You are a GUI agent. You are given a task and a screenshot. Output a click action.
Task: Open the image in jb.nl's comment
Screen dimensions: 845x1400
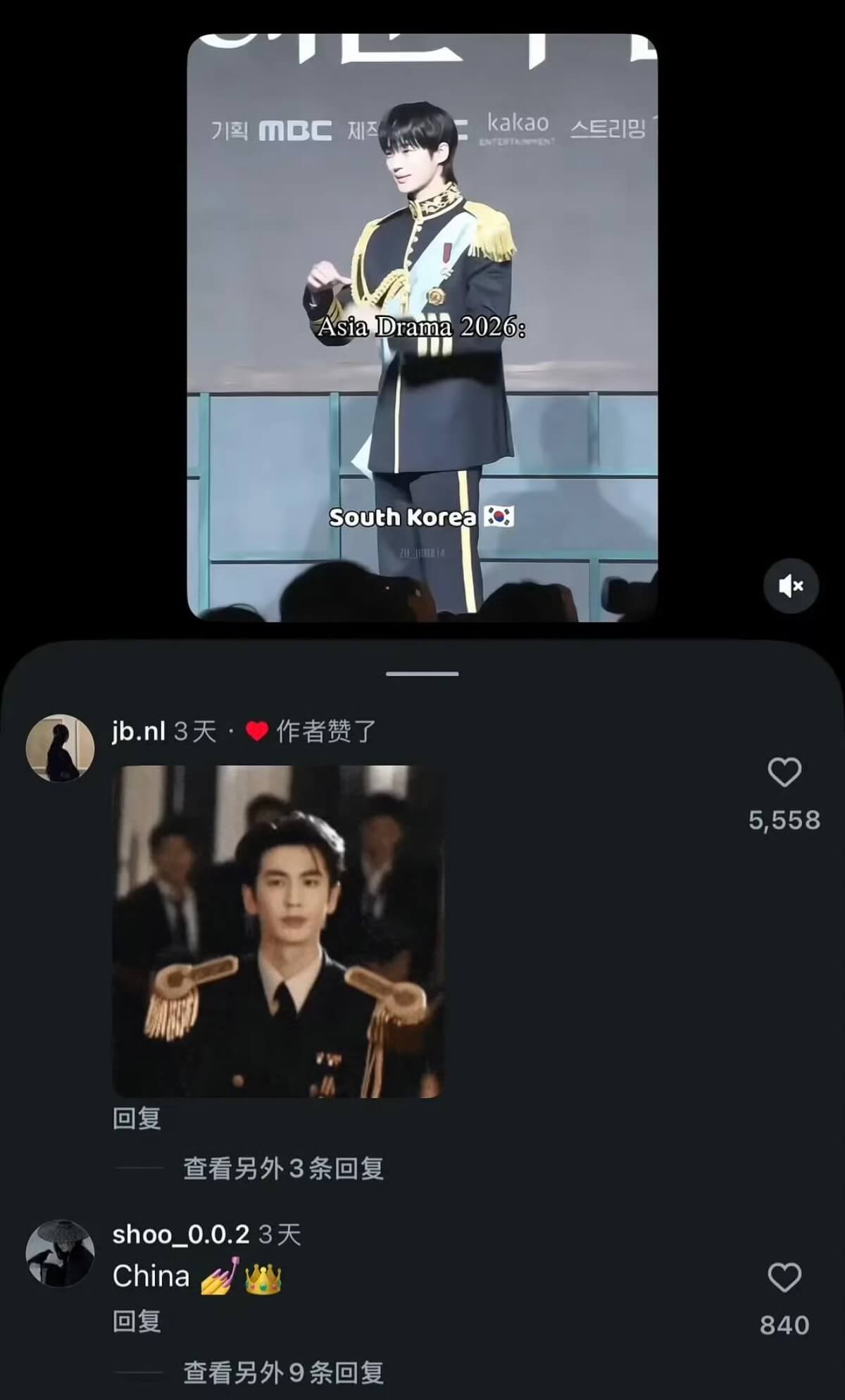(278, 931)
